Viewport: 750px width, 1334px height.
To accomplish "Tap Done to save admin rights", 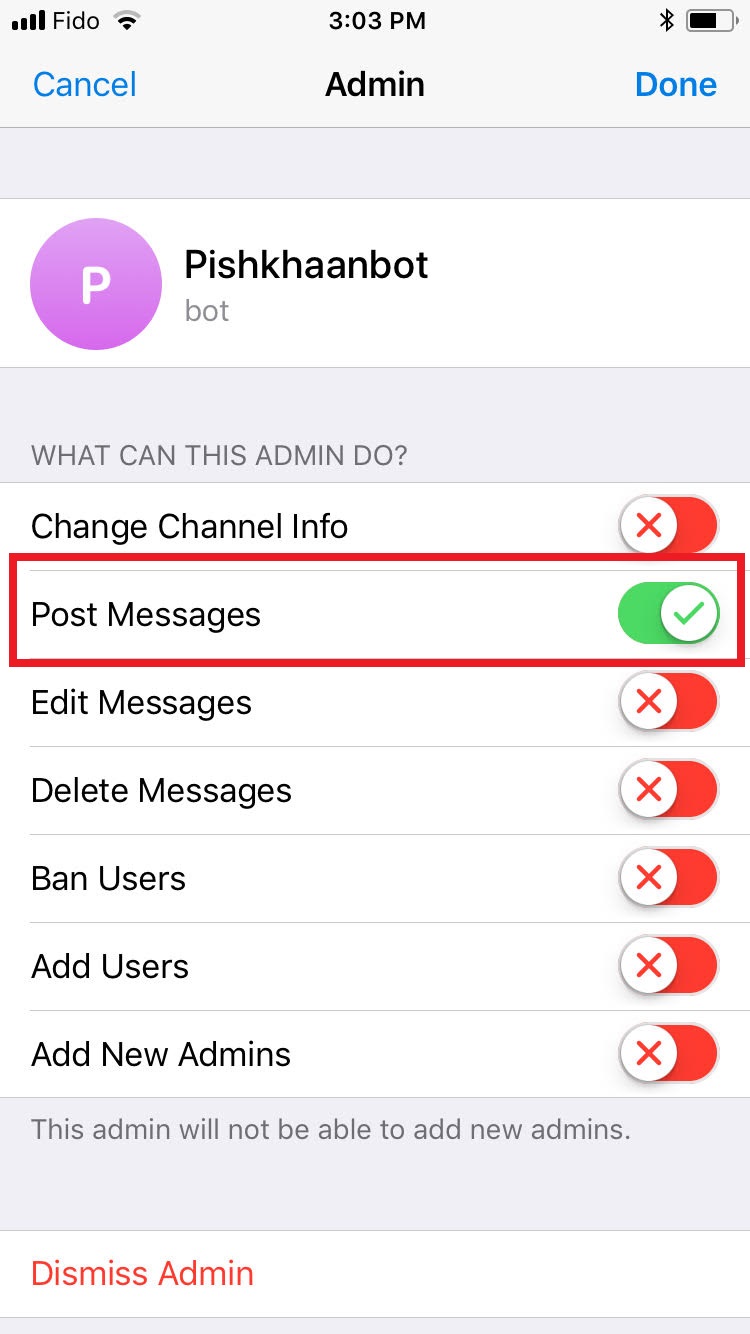I will coord(675,84).
